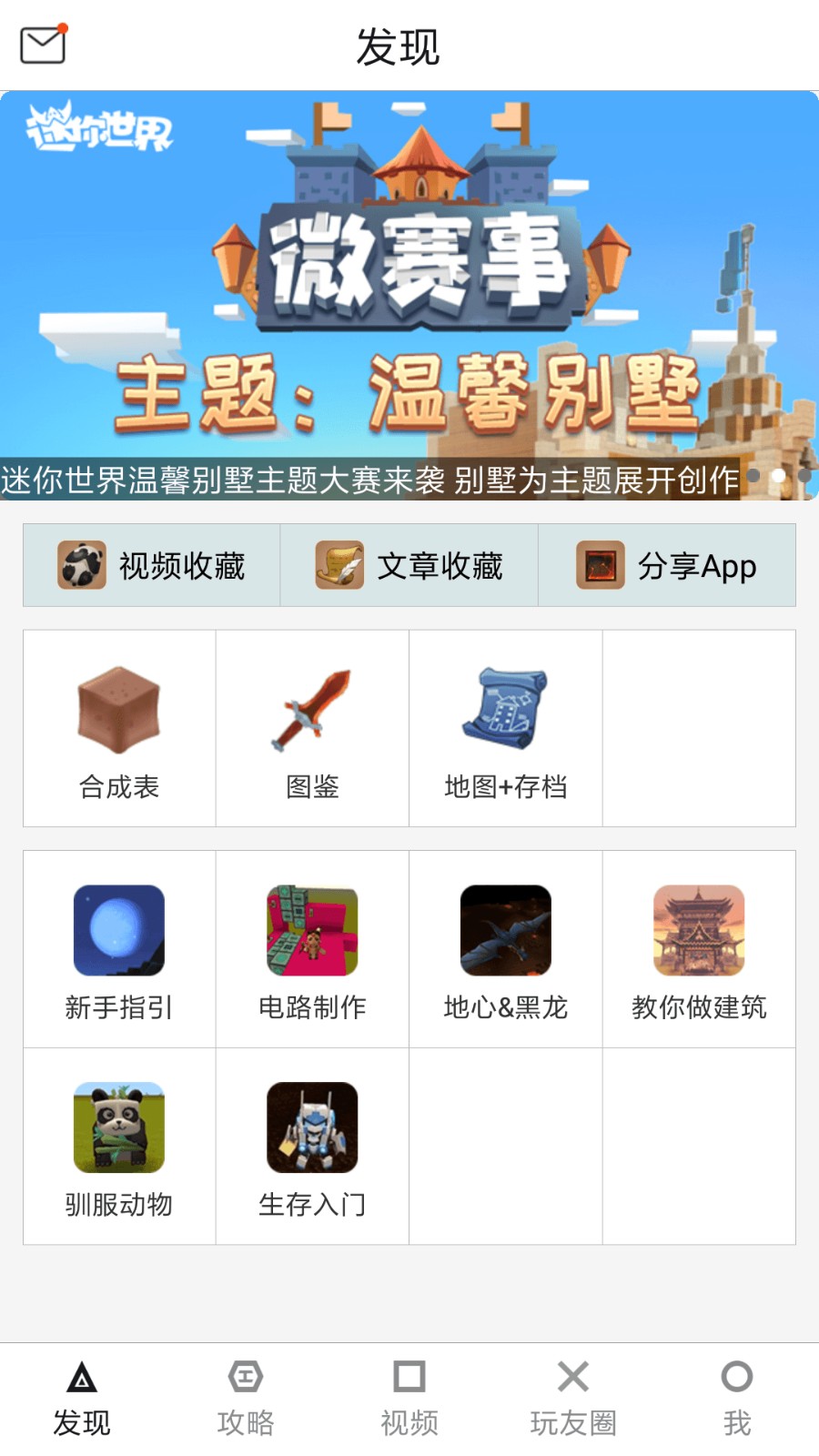This screenshot has width=819, height=1456.
Task: Open 地心&黑龙 guide
Action: (506, 949)
